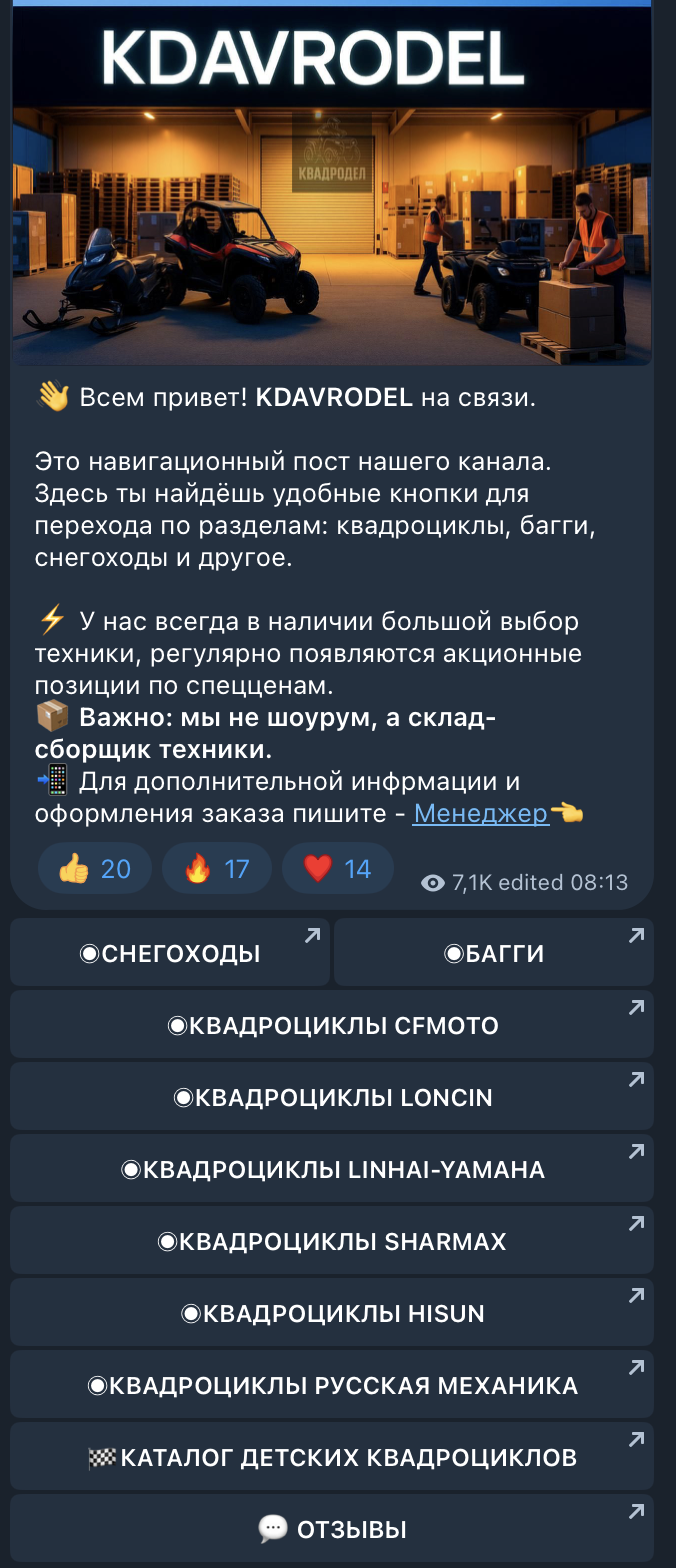The image size is (676, 1568).
Task: Open the ОТЗЫВЫ reviews button
Action: (x=332, y=1529)
